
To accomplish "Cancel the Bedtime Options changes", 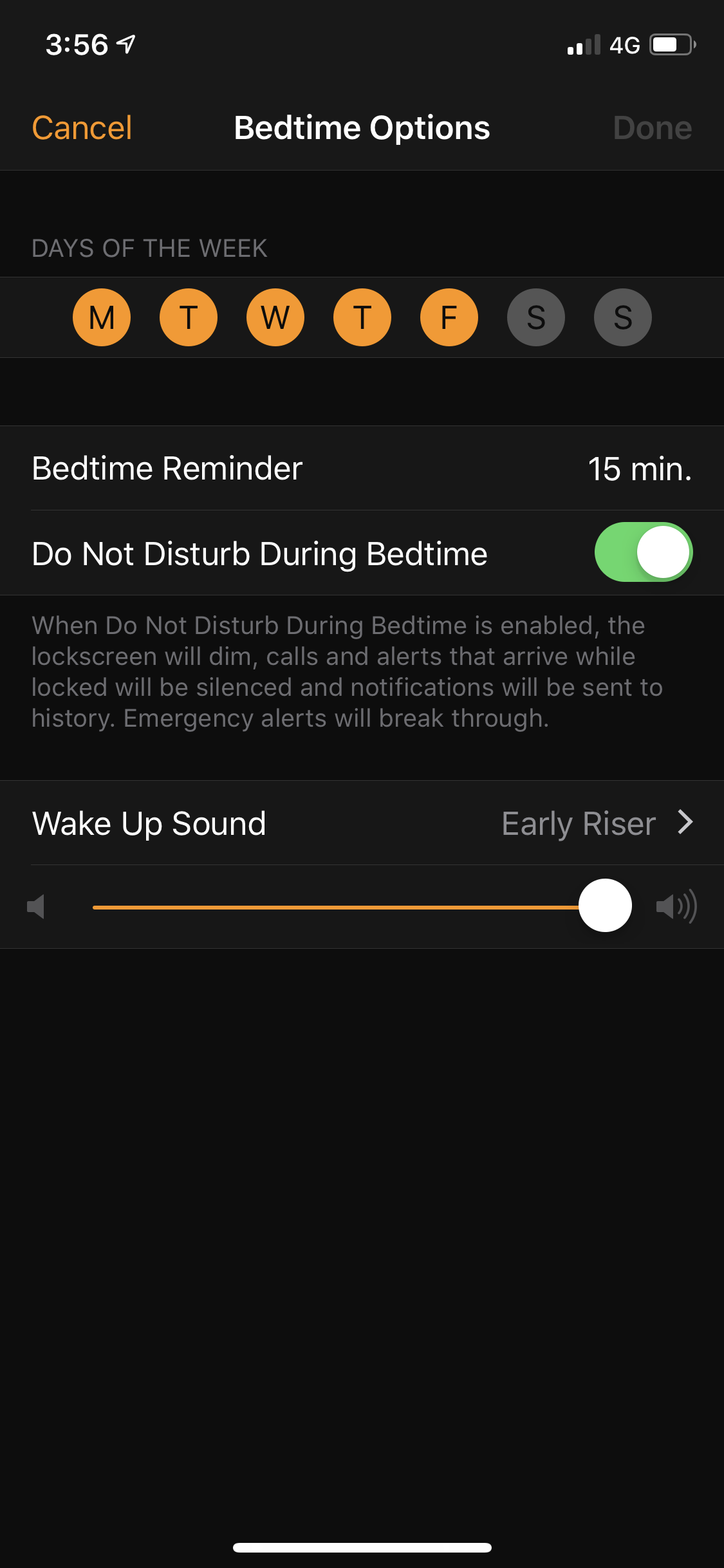I will 82,127.
